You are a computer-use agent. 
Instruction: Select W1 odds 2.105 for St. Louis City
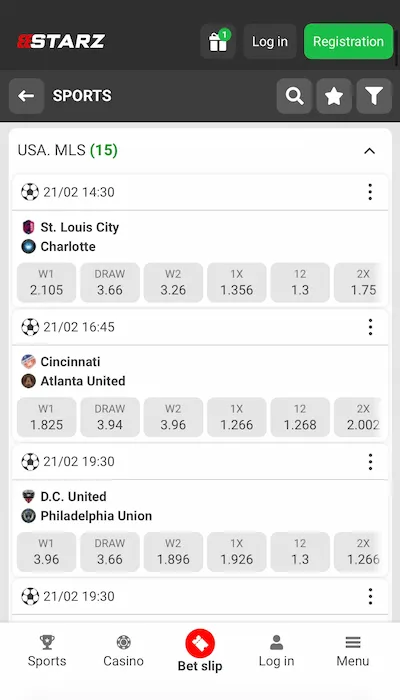pos(46,283)
